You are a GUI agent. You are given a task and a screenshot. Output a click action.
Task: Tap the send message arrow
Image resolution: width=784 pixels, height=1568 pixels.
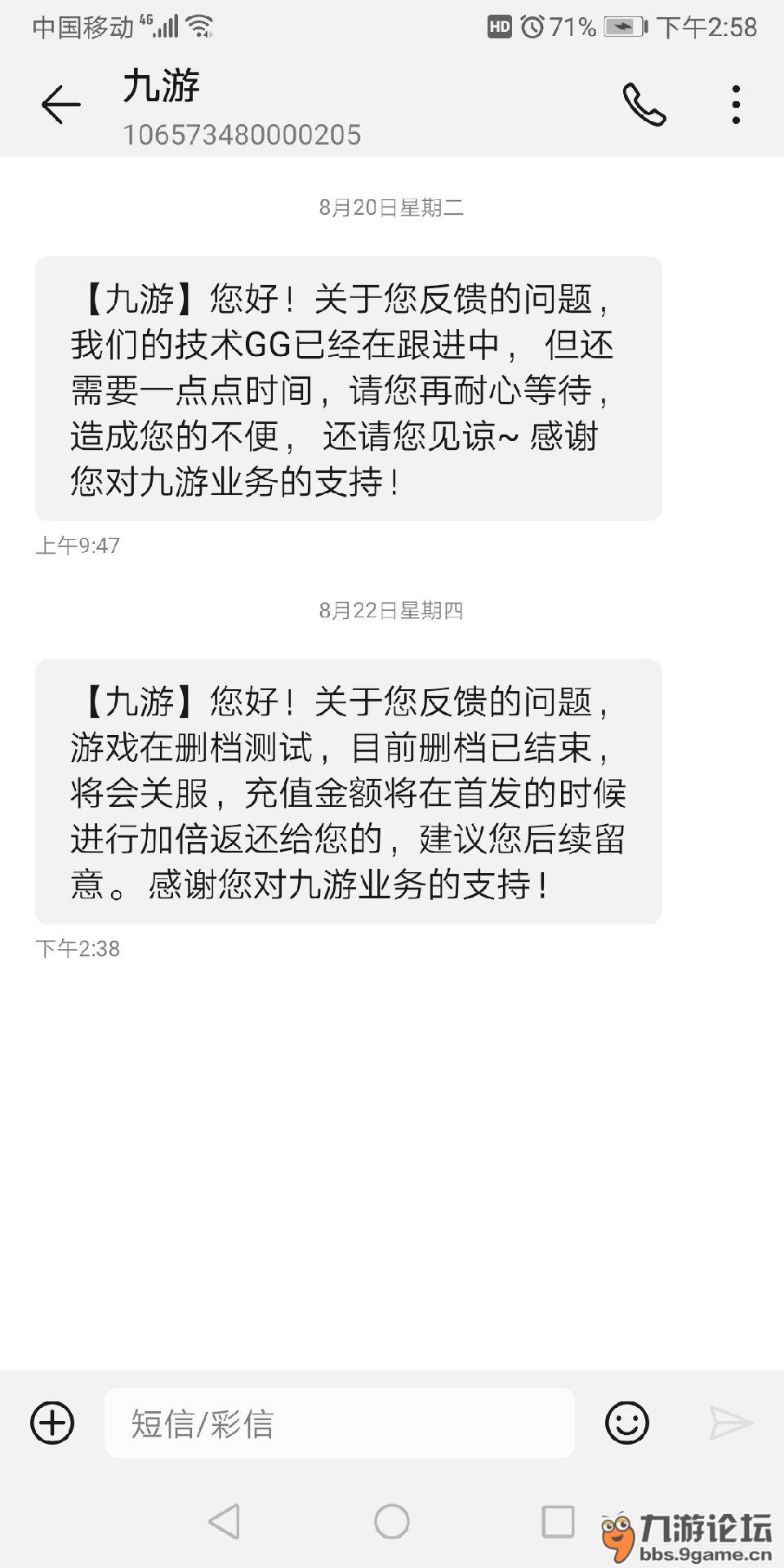tap(730, 1423)
